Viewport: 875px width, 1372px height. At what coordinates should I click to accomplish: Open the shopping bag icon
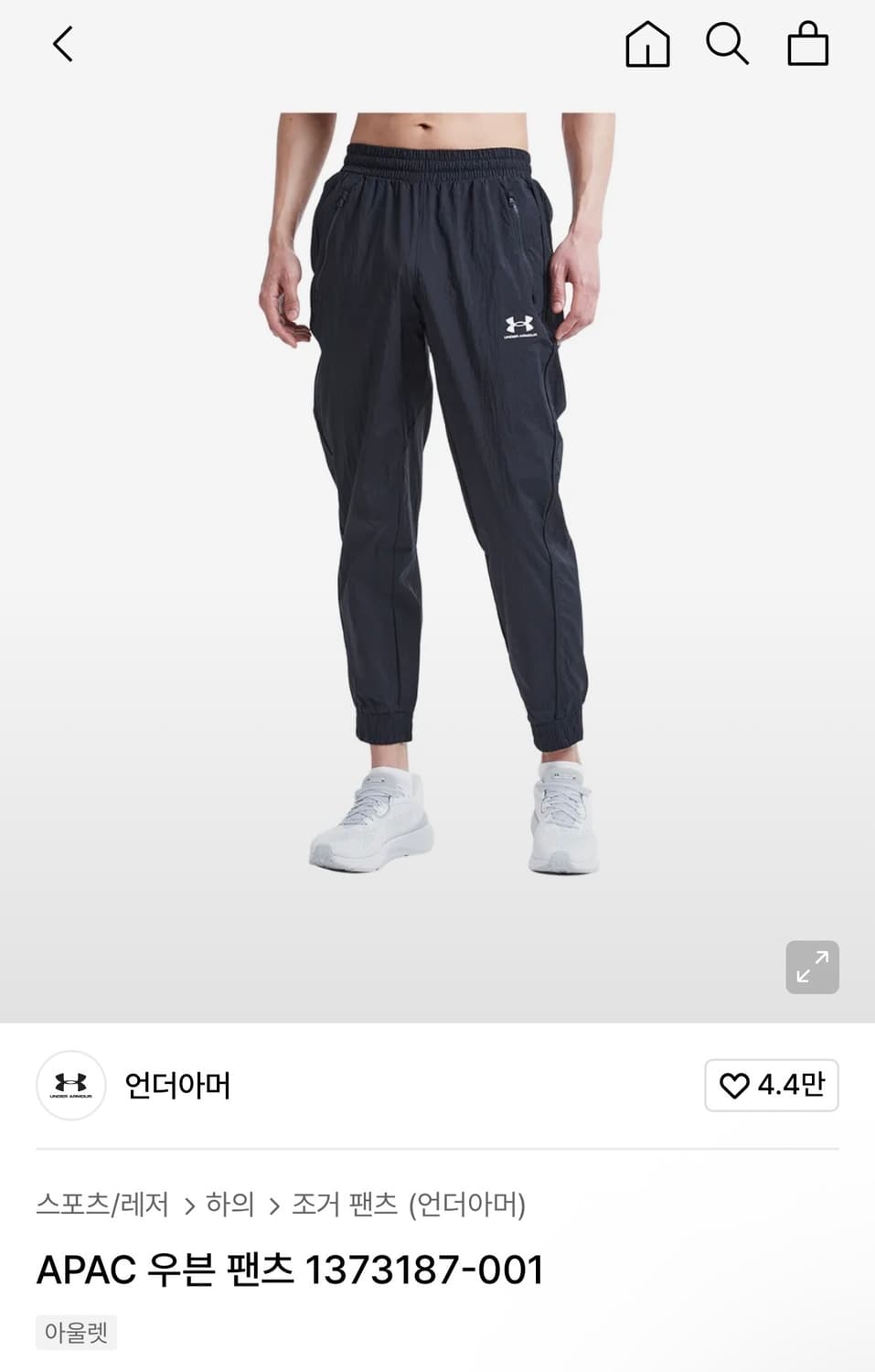coord(808,45)
